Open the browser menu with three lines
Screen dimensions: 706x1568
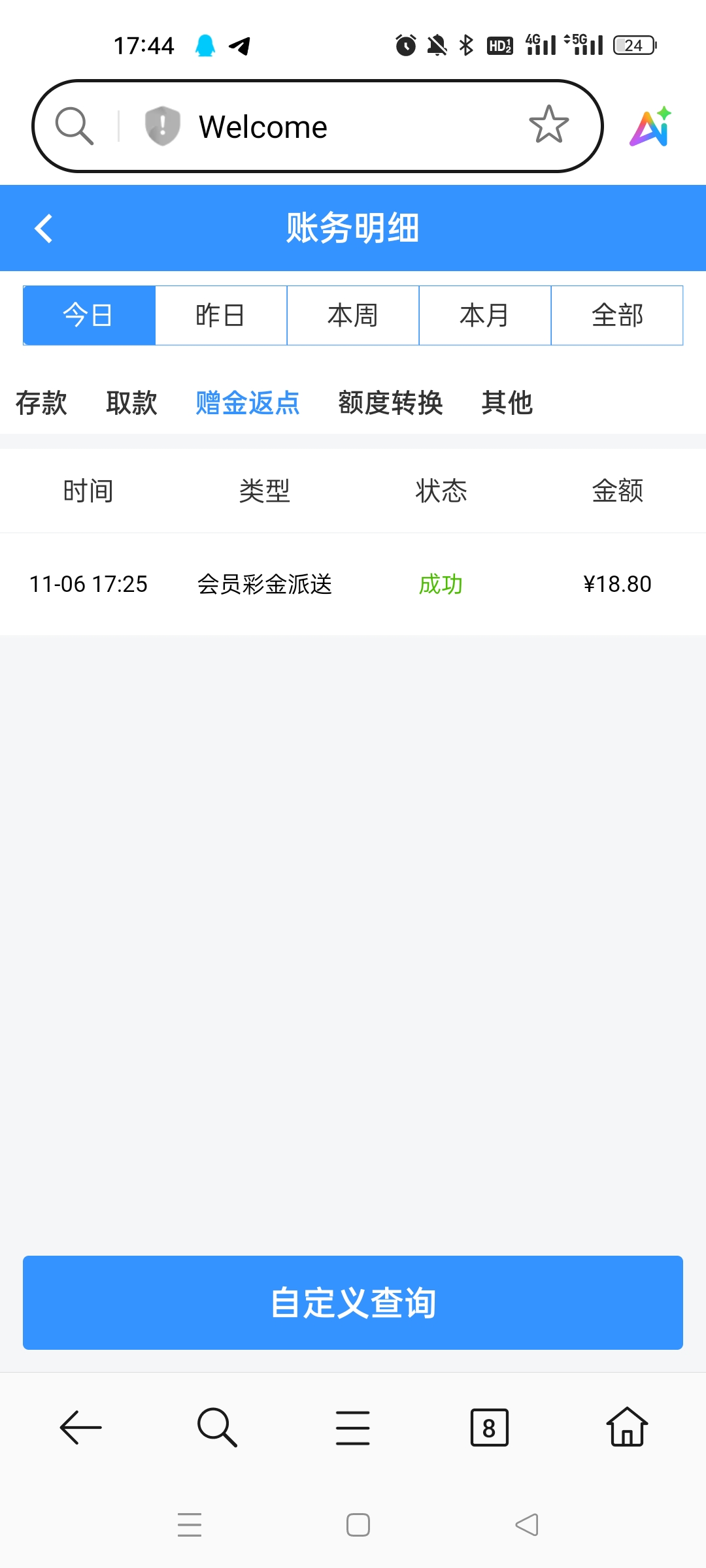[353, 1428]
